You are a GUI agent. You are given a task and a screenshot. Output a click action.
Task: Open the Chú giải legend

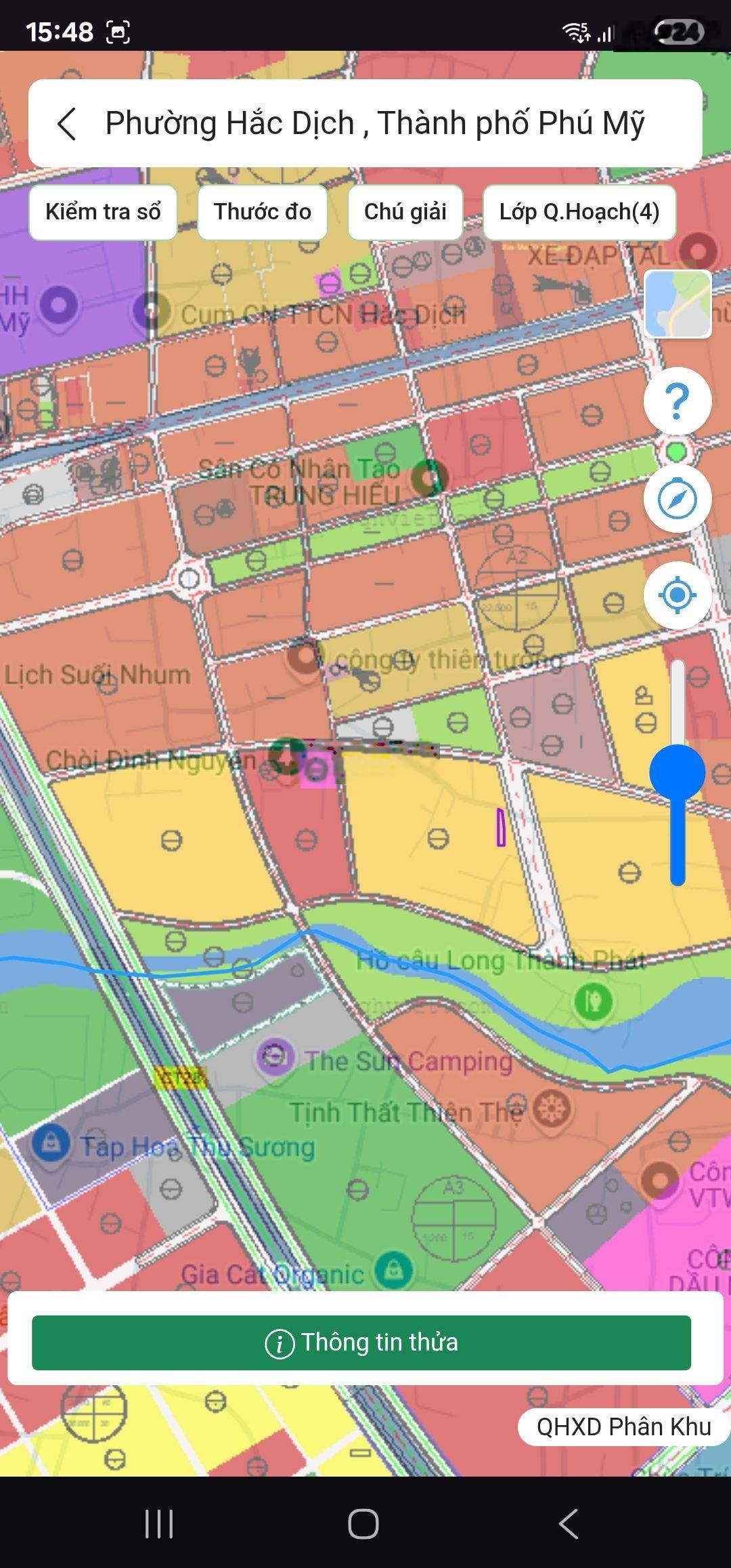(405, 212)
